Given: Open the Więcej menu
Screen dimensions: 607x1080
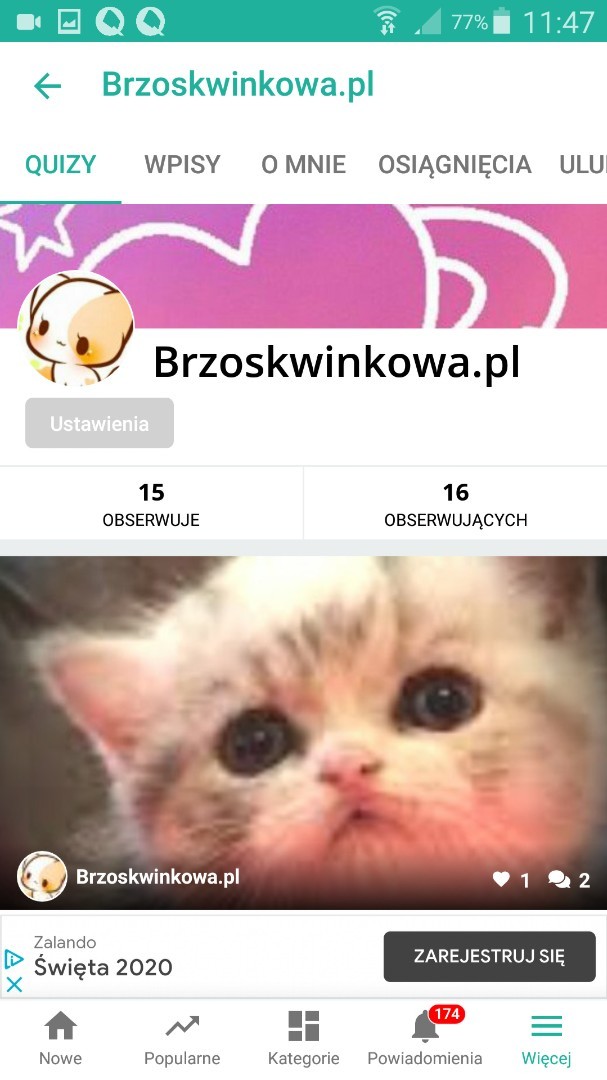Looking at the screenshot, I should click(x=546, y=1038).
